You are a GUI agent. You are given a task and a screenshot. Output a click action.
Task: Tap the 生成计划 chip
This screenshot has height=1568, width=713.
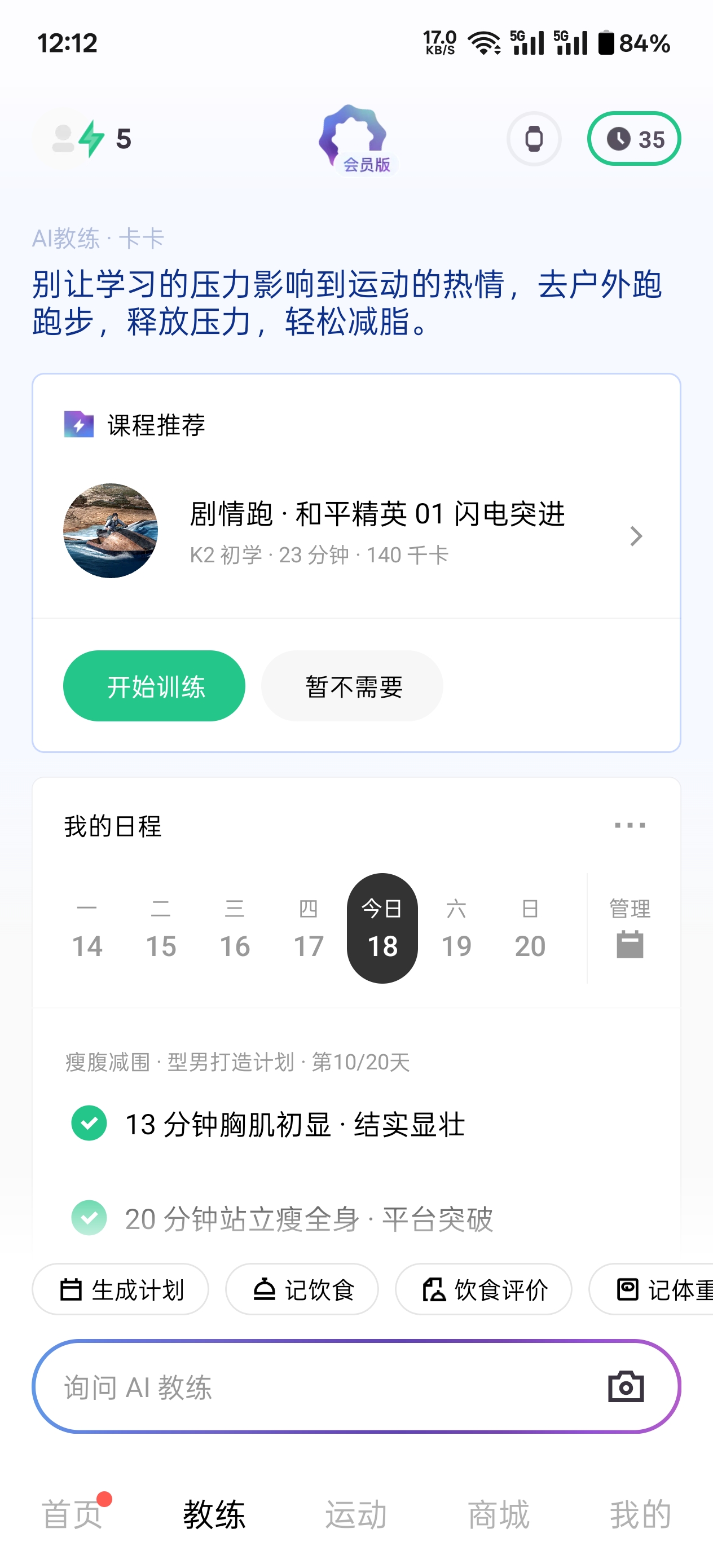pyautogui.click(x=121, y=1289)
